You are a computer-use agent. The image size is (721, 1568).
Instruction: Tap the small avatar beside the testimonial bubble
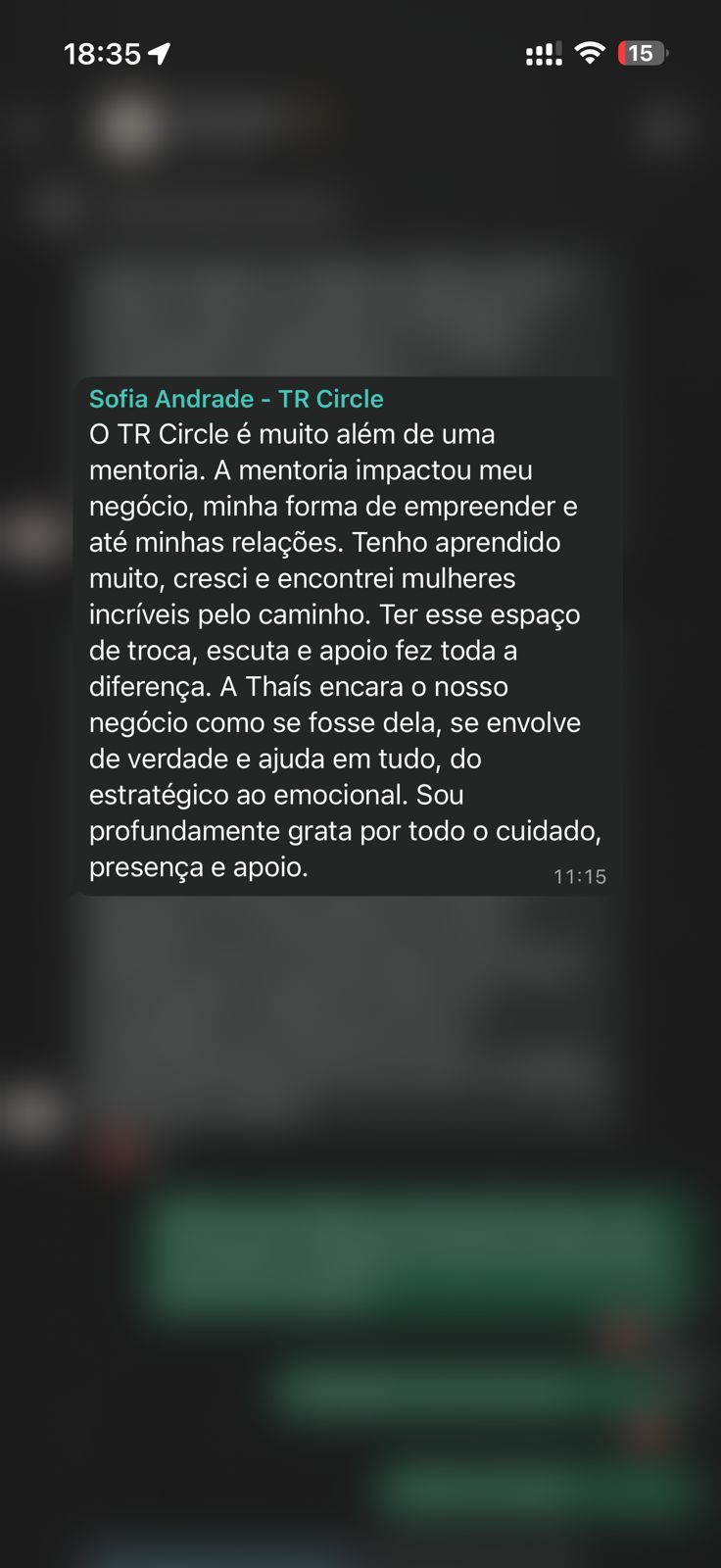click(27, 534)
